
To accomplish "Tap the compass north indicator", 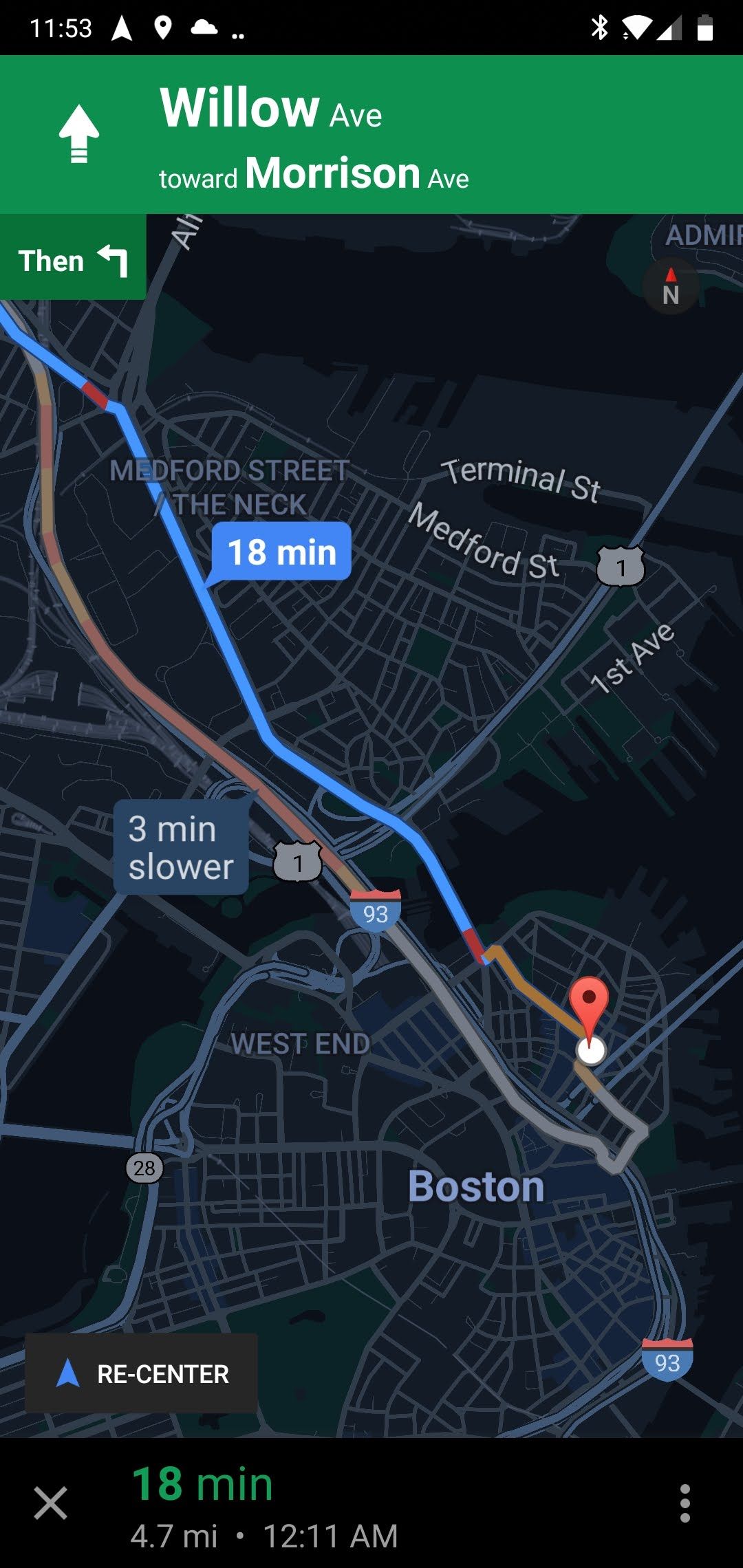I will click(x=670, y=286).
